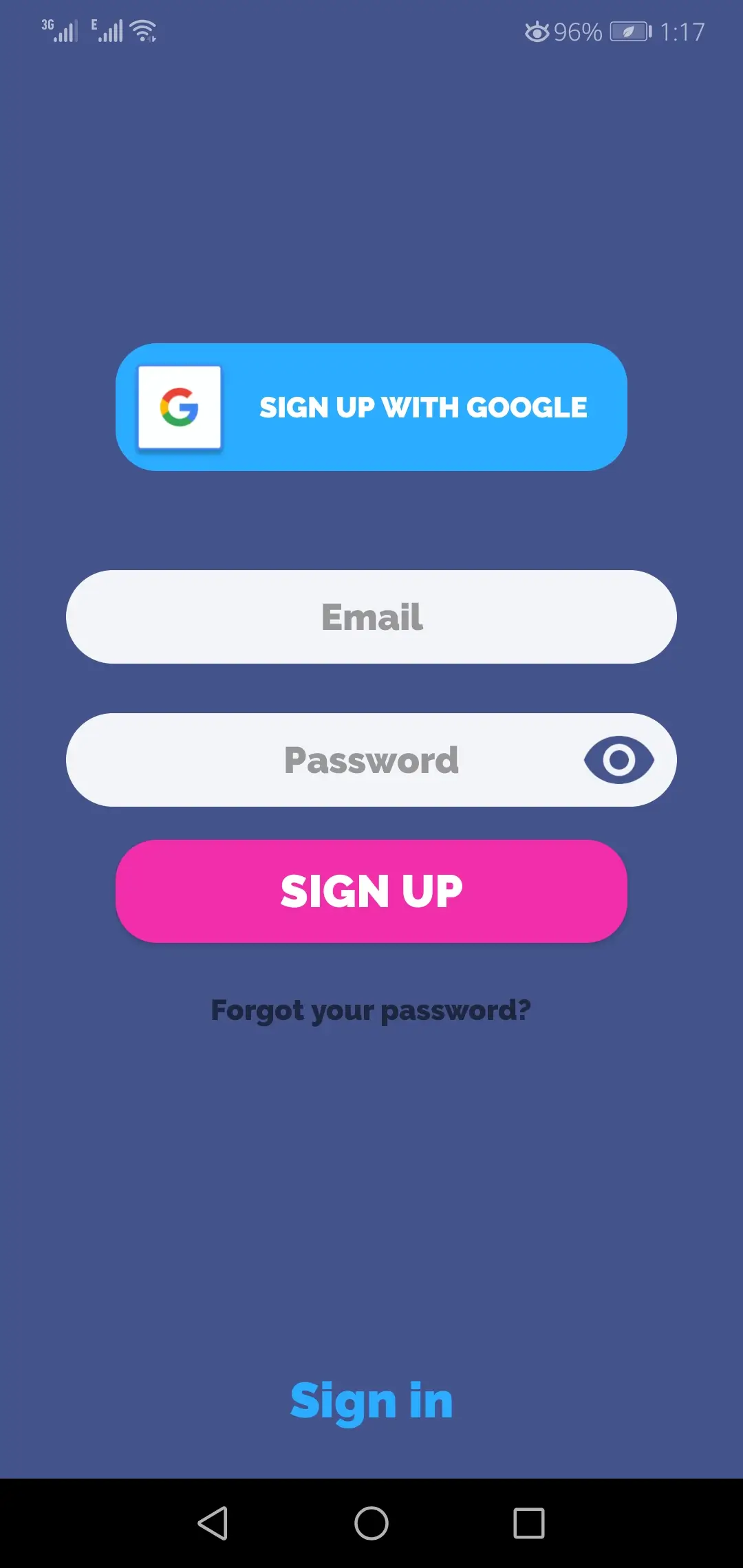Tap the Wi-Fi status bar icon
The height and width of the screenshot is (1568, 743).
point(143,30)
